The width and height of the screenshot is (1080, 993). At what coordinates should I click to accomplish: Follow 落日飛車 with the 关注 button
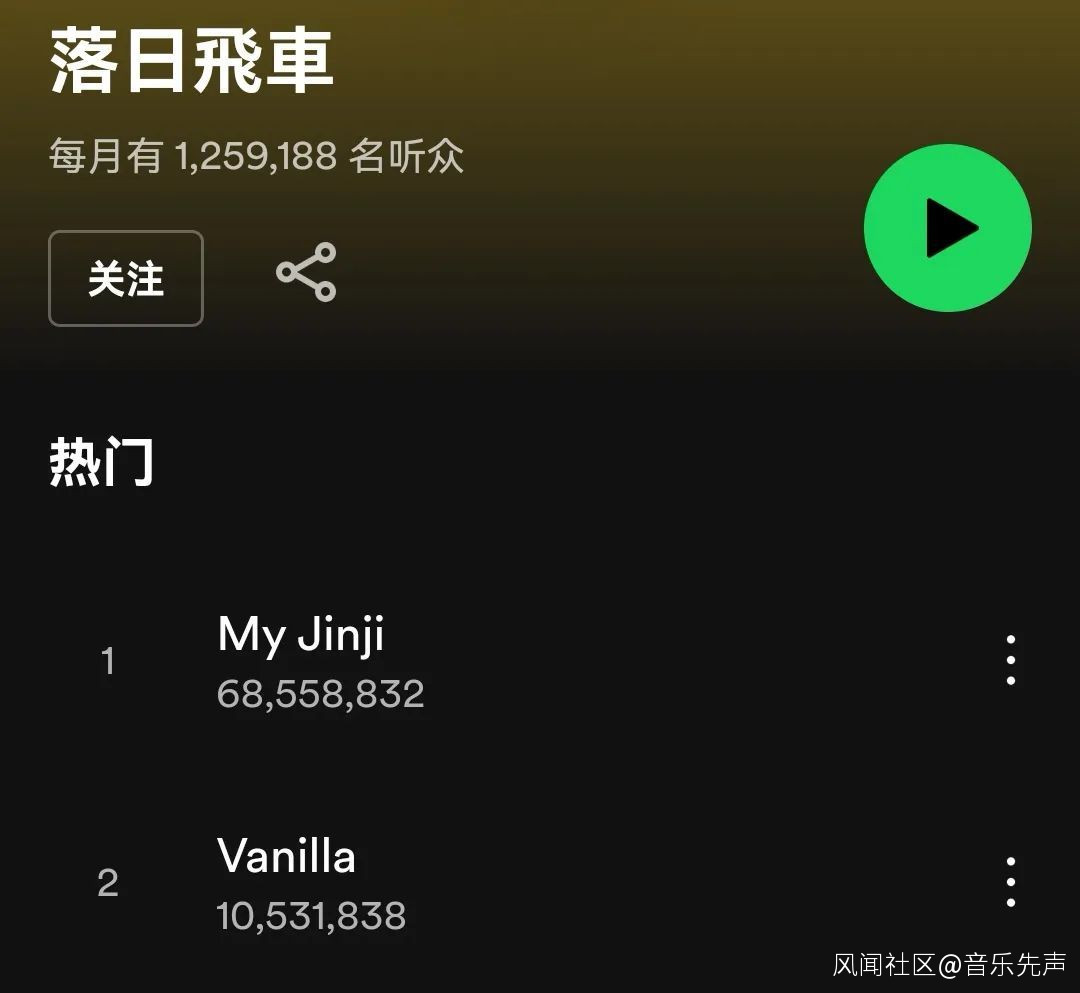tap(126, 279)
